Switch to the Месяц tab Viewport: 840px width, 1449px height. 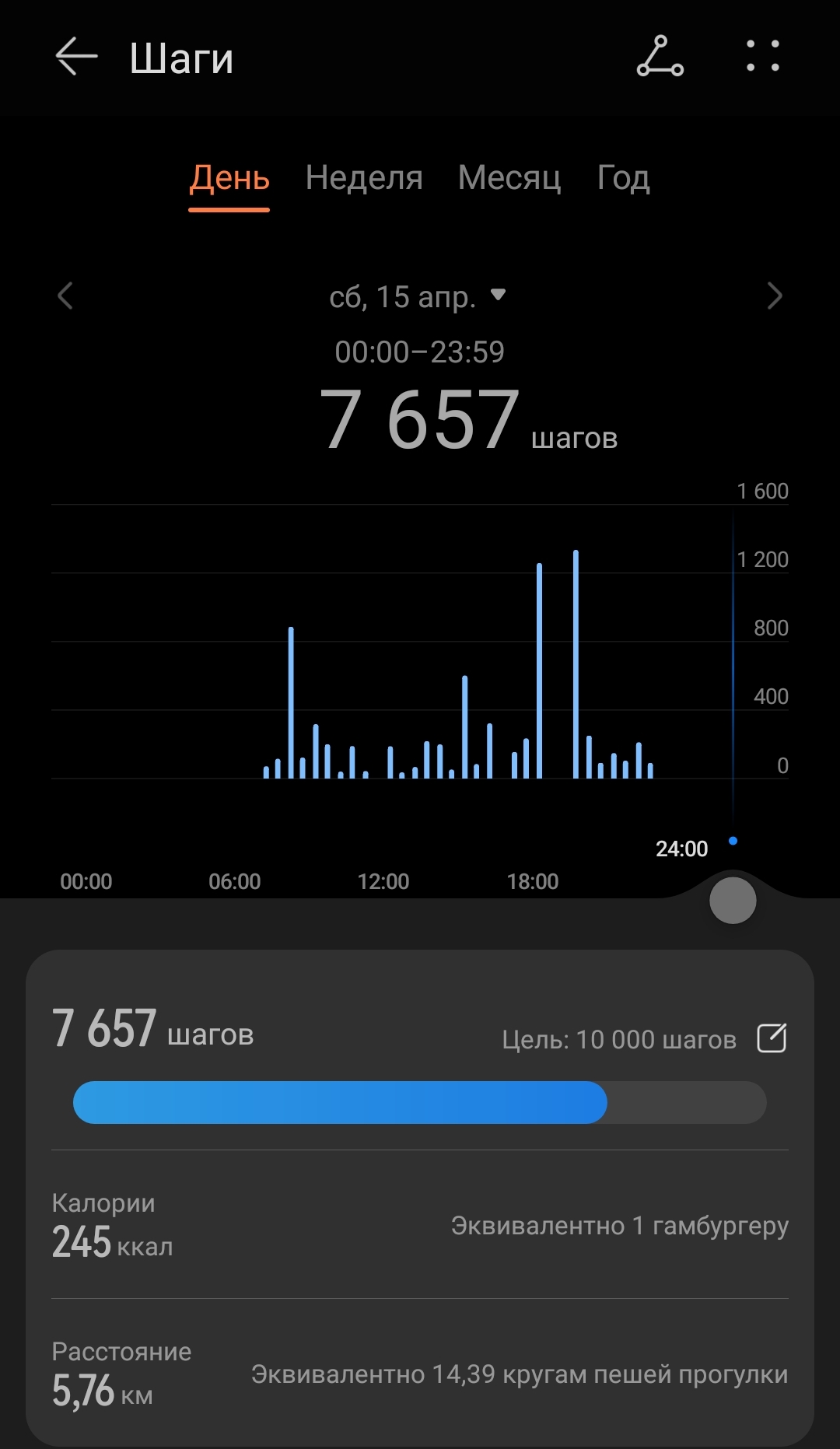click(x=509, y=178)
